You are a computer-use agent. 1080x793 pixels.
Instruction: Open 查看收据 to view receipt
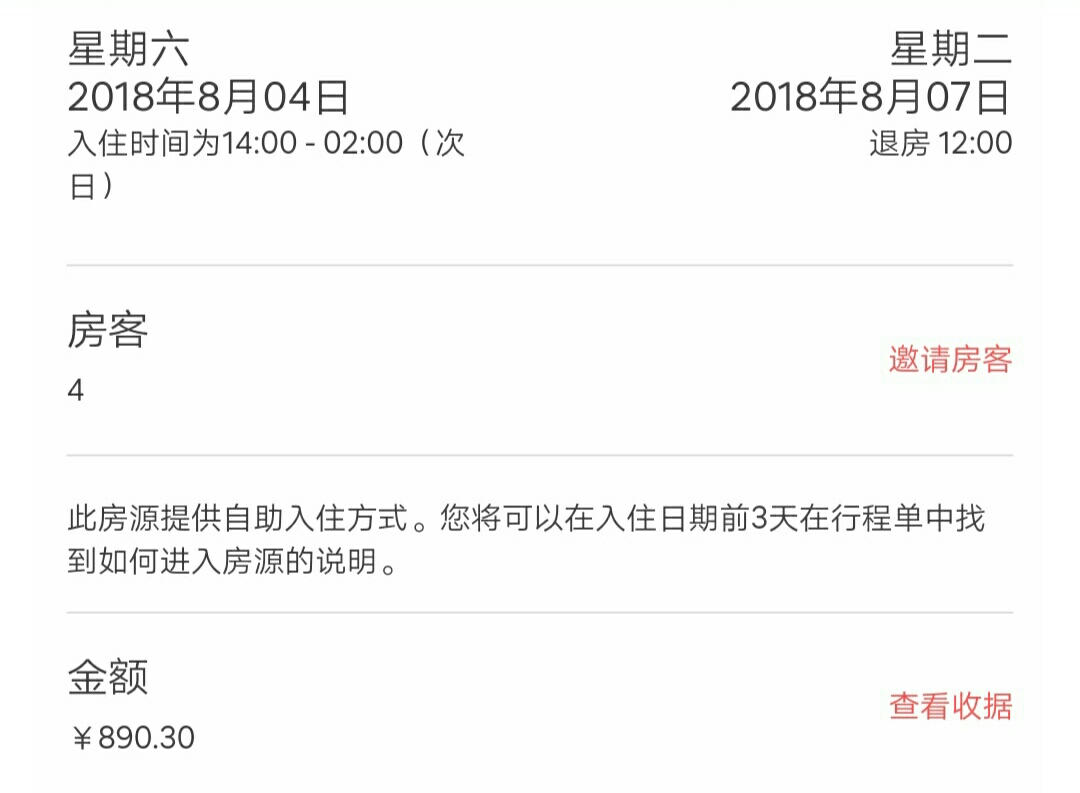950,707
